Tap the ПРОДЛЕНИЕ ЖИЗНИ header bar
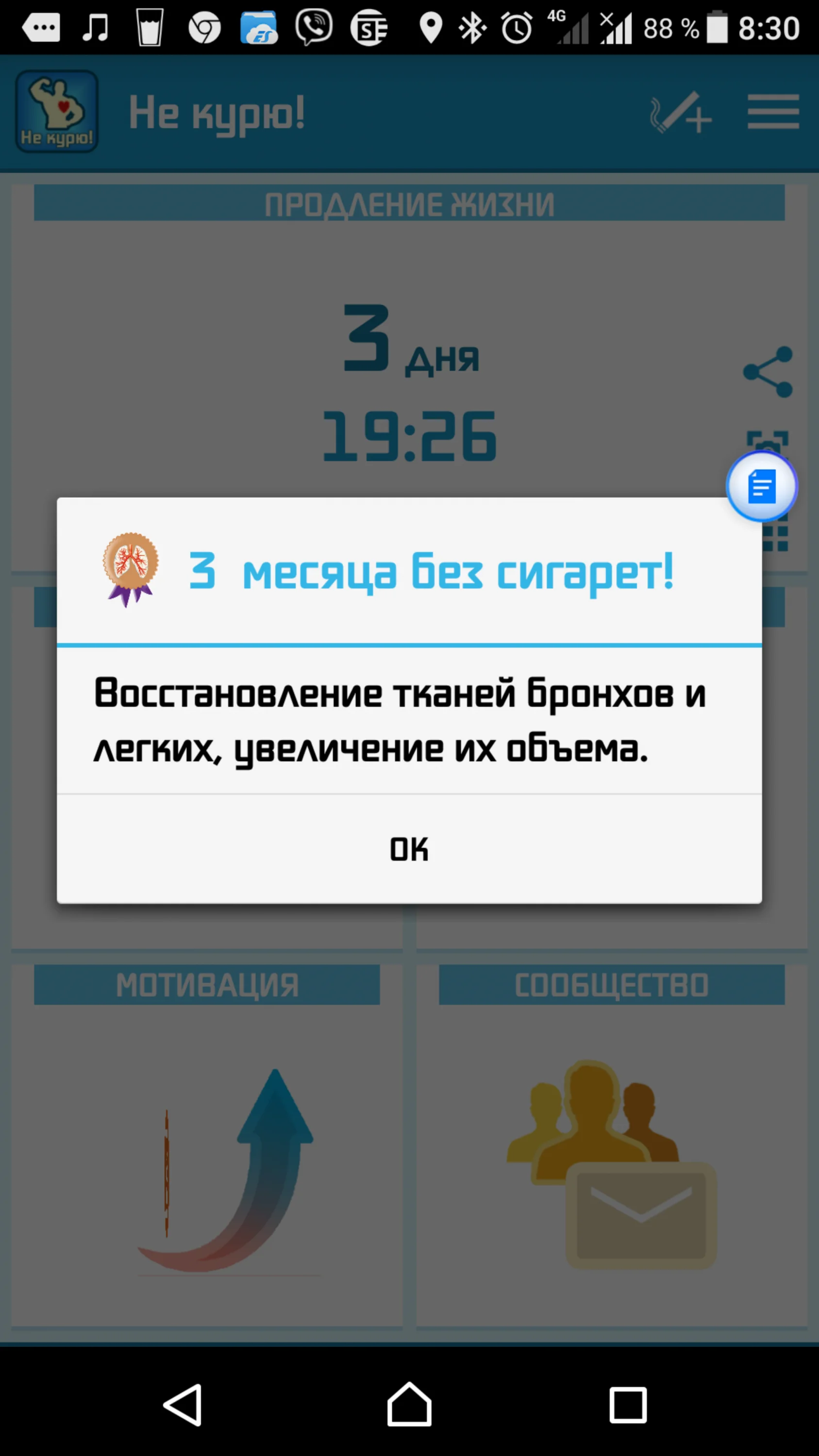The image size is (819, 1456). [x=409, y=204]
